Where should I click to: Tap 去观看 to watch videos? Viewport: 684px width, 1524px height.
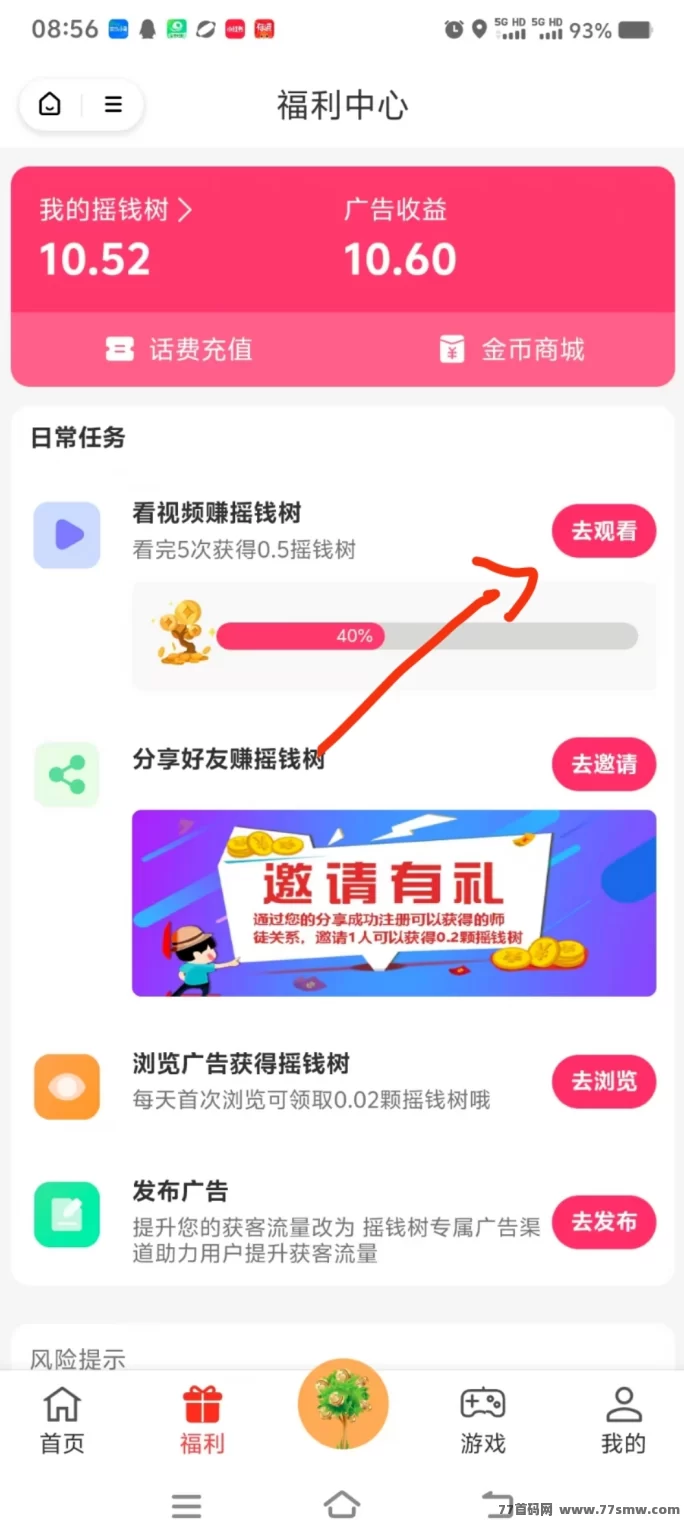(603, 531)
